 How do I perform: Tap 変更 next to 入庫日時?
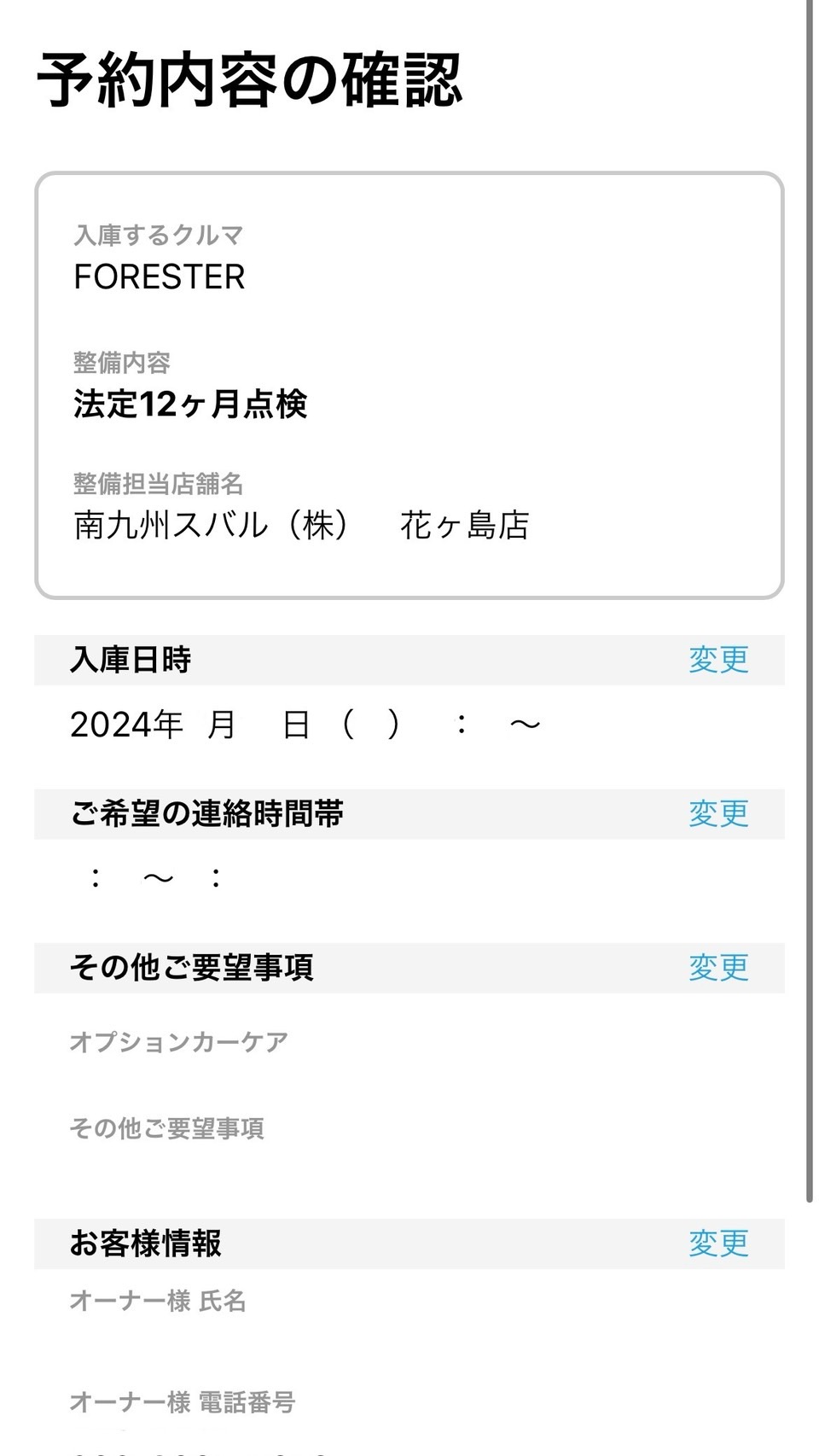[718, 660]
